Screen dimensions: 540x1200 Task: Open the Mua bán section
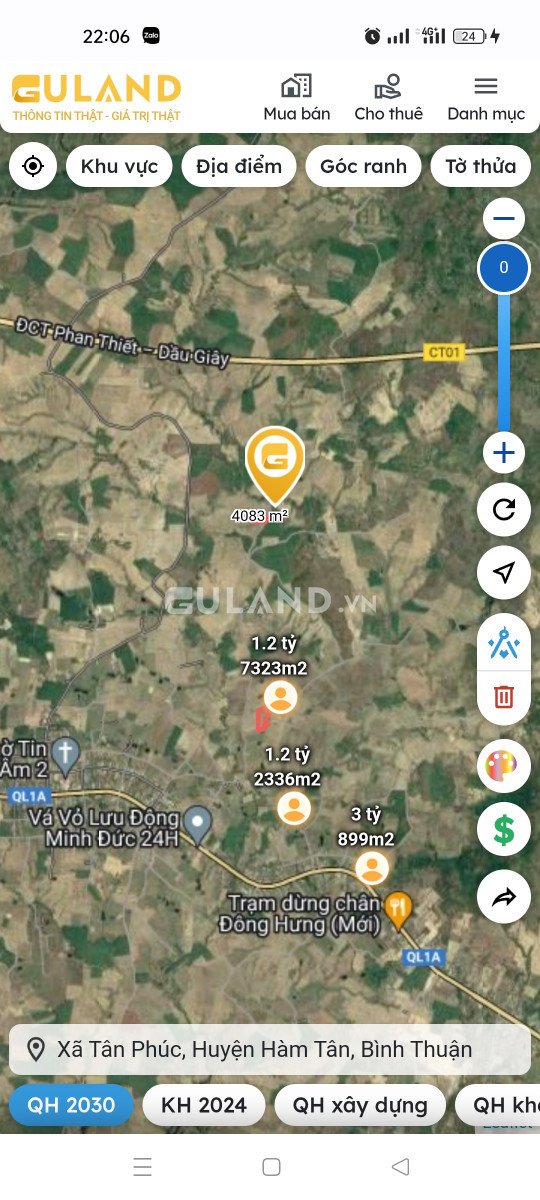coord(297,98)
